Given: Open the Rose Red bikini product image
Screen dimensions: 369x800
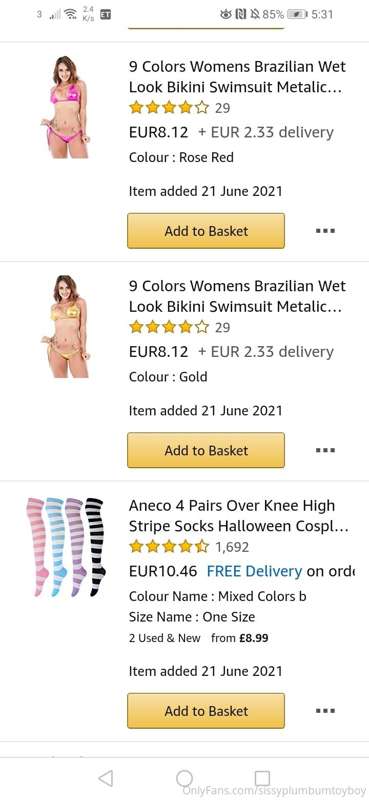Looking at the screenshot, I should 65,107.
